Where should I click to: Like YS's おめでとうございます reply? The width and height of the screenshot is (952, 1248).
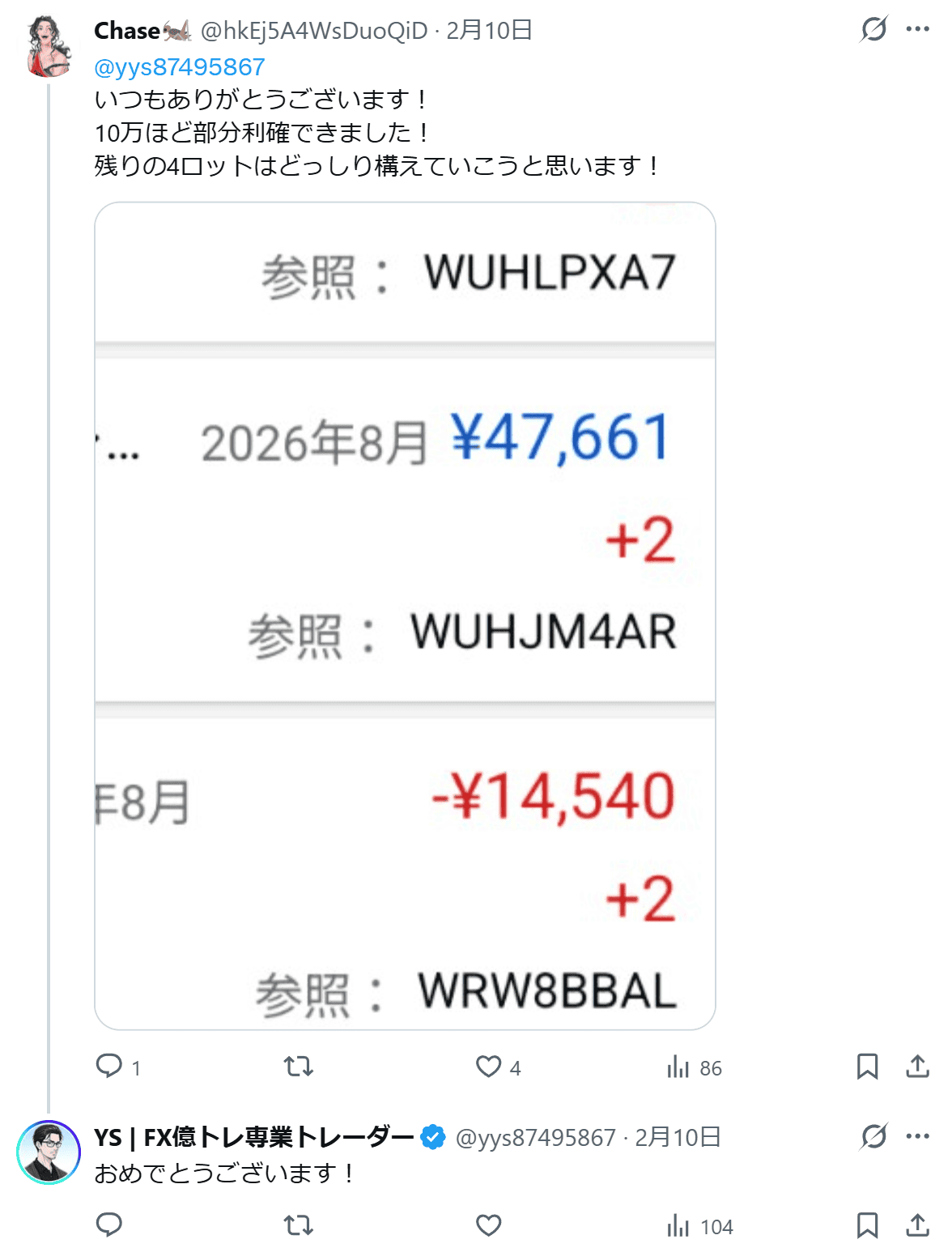coord(488,1225)
